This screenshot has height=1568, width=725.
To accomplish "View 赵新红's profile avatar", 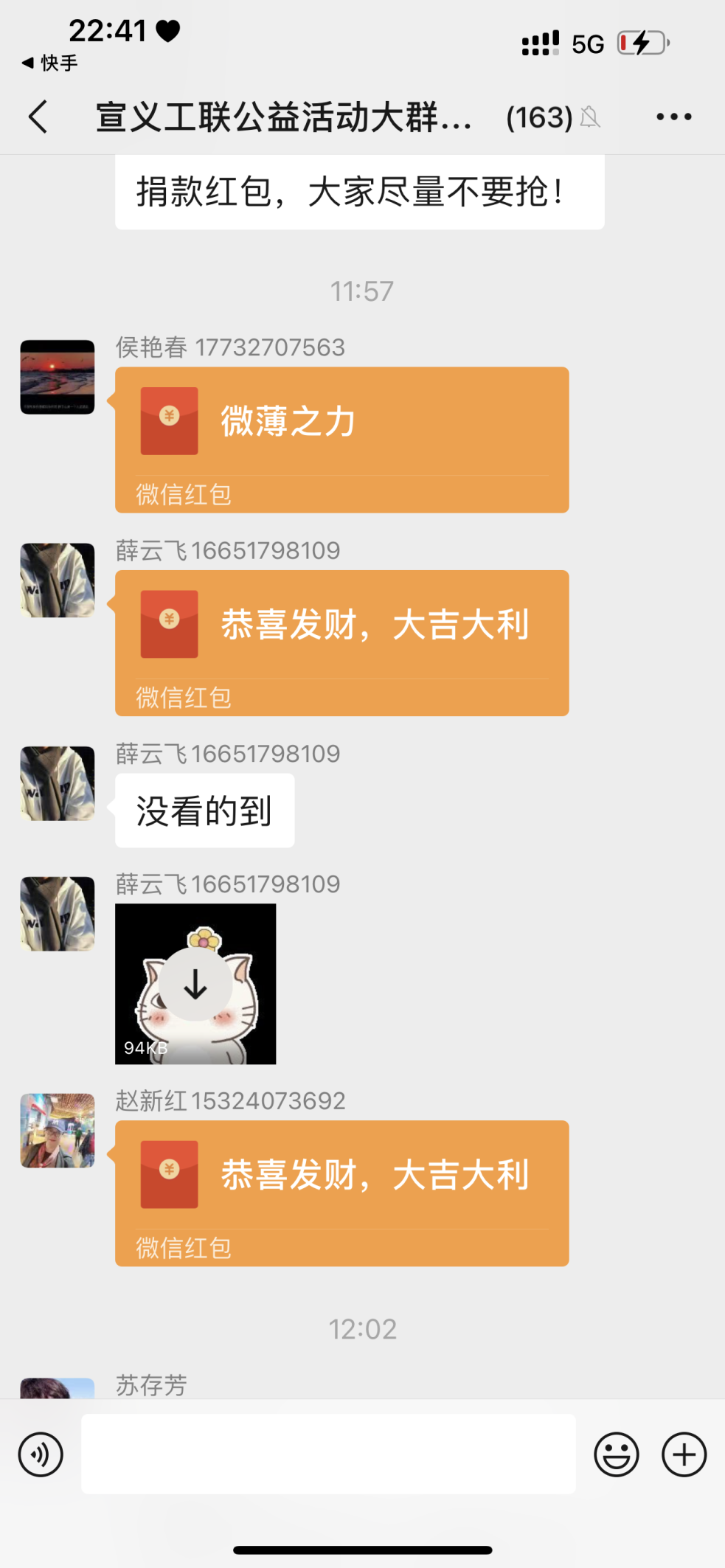I will coord(58,1130).
